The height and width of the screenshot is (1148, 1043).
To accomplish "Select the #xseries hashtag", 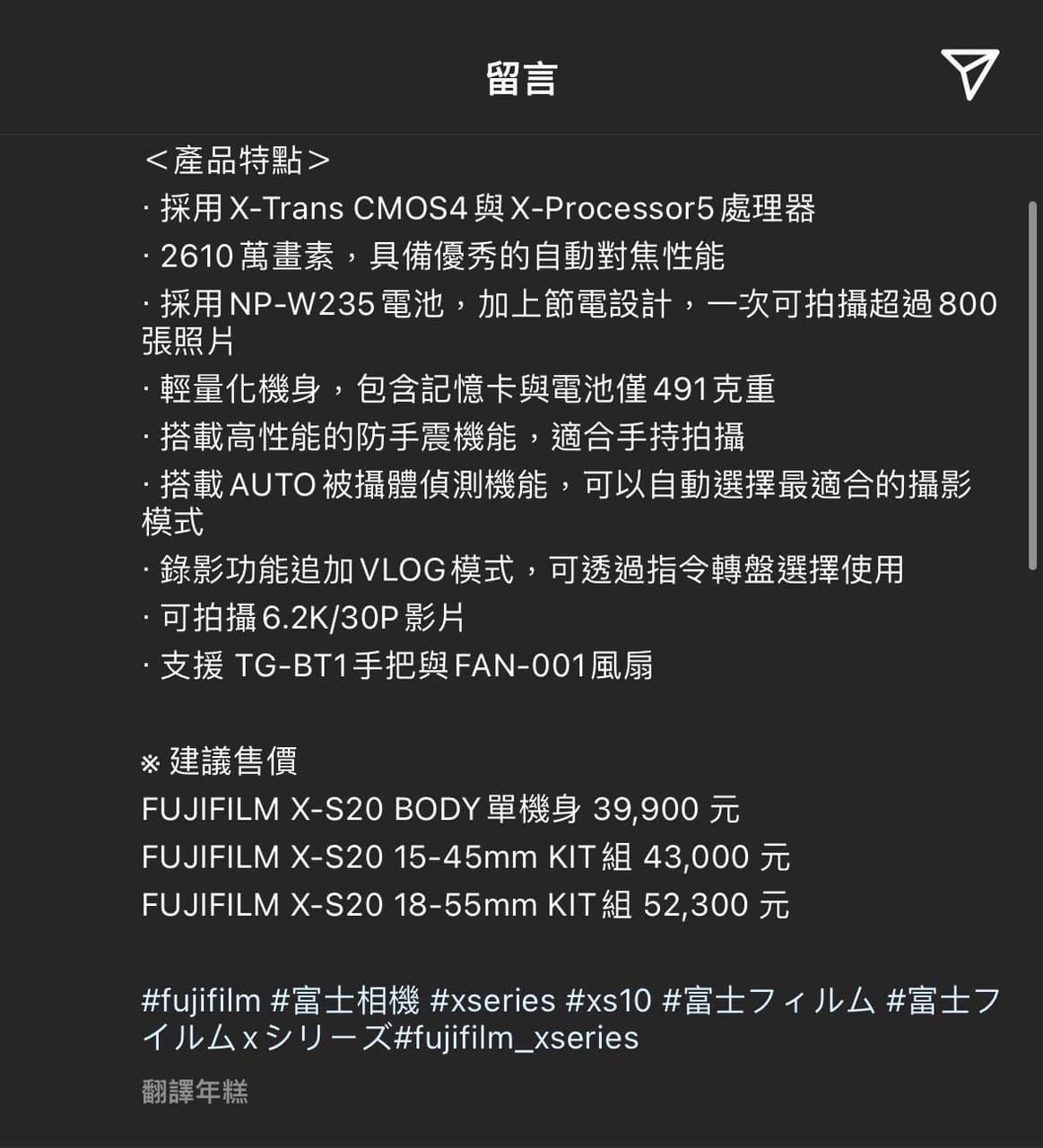I will [x=495, y=998].
